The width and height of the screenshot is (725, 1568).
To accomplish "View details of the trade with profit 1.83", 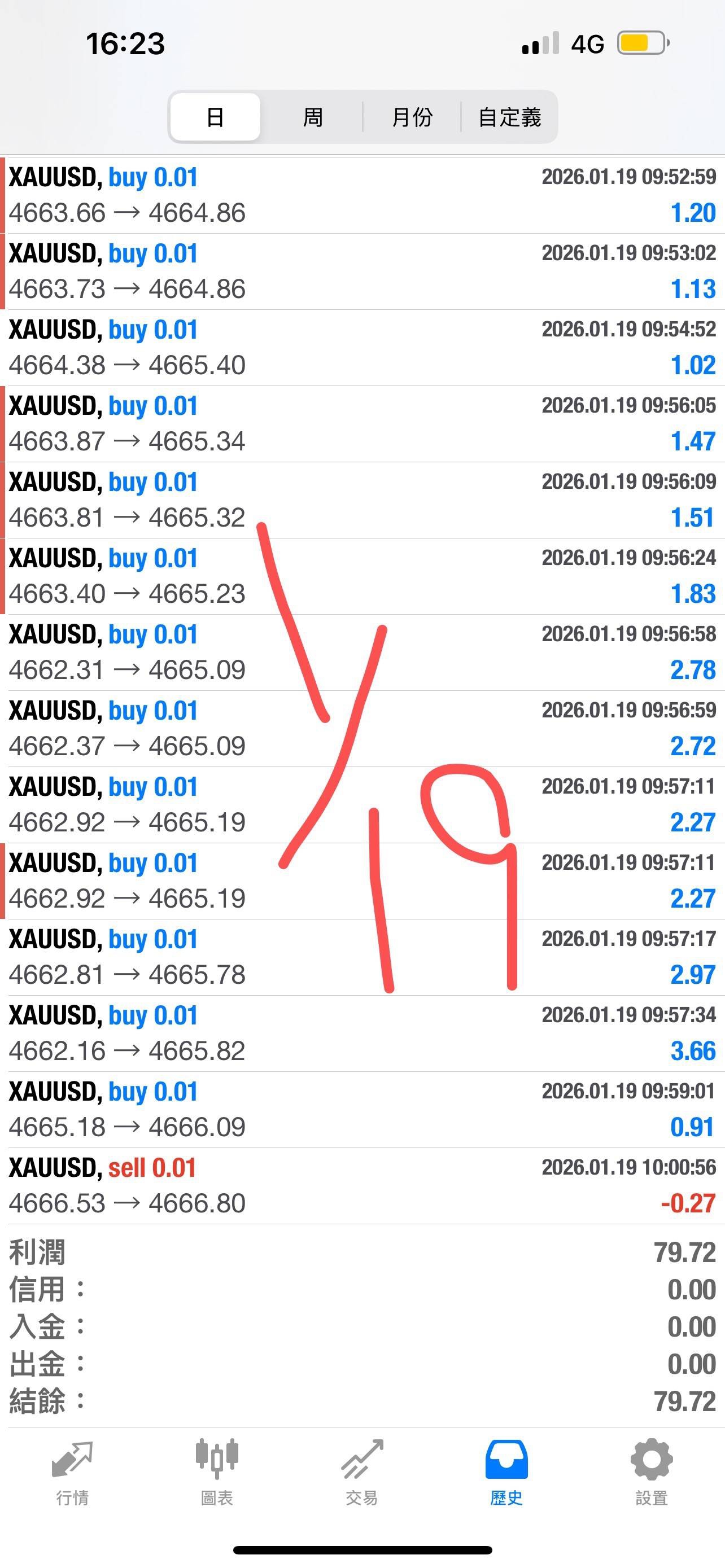I will click(x=362, y=576).
